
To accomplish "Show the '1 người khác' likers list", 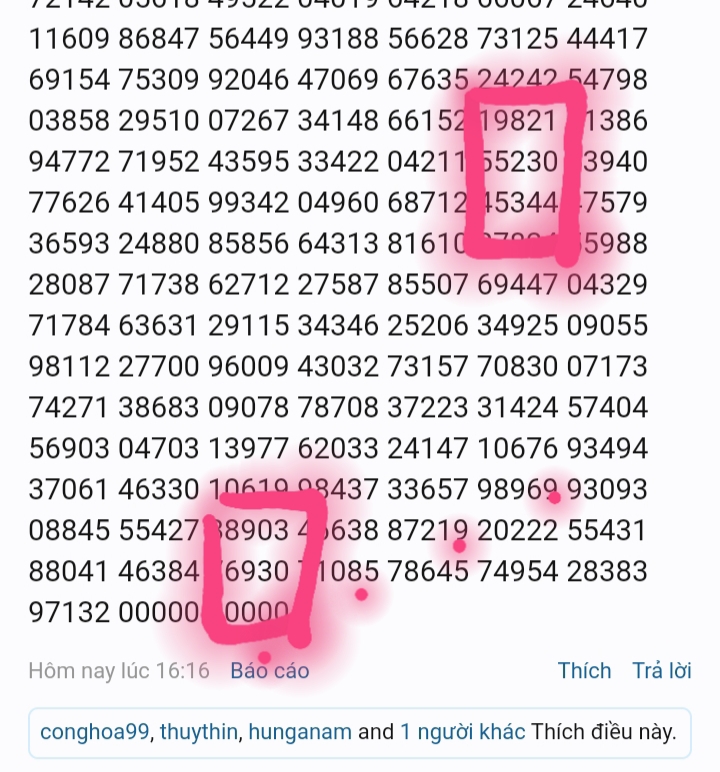I will click(x=462, y=731).
